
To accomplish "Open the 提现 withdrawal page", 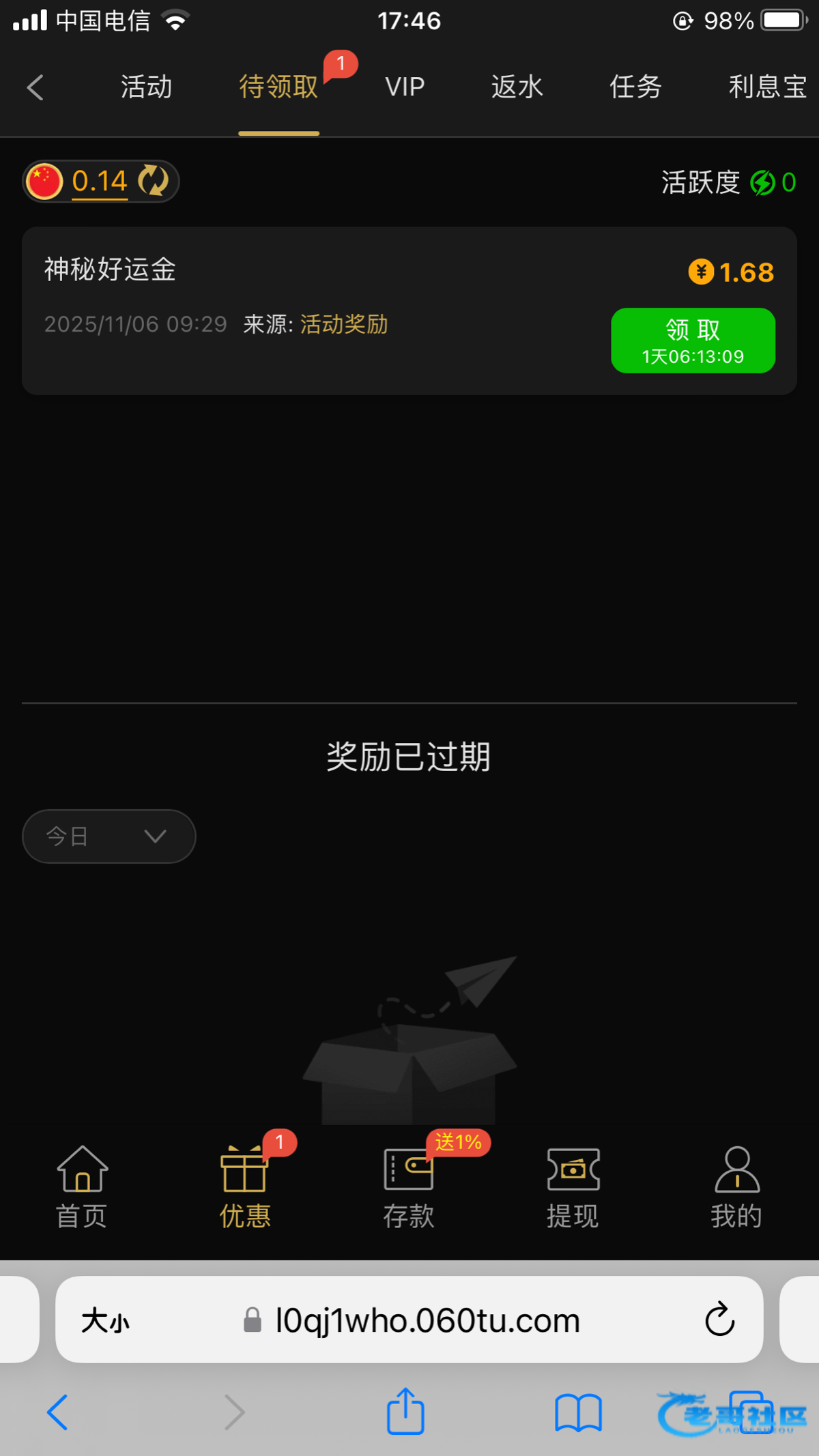I will pyautogui.click(x=573, y=1187).
